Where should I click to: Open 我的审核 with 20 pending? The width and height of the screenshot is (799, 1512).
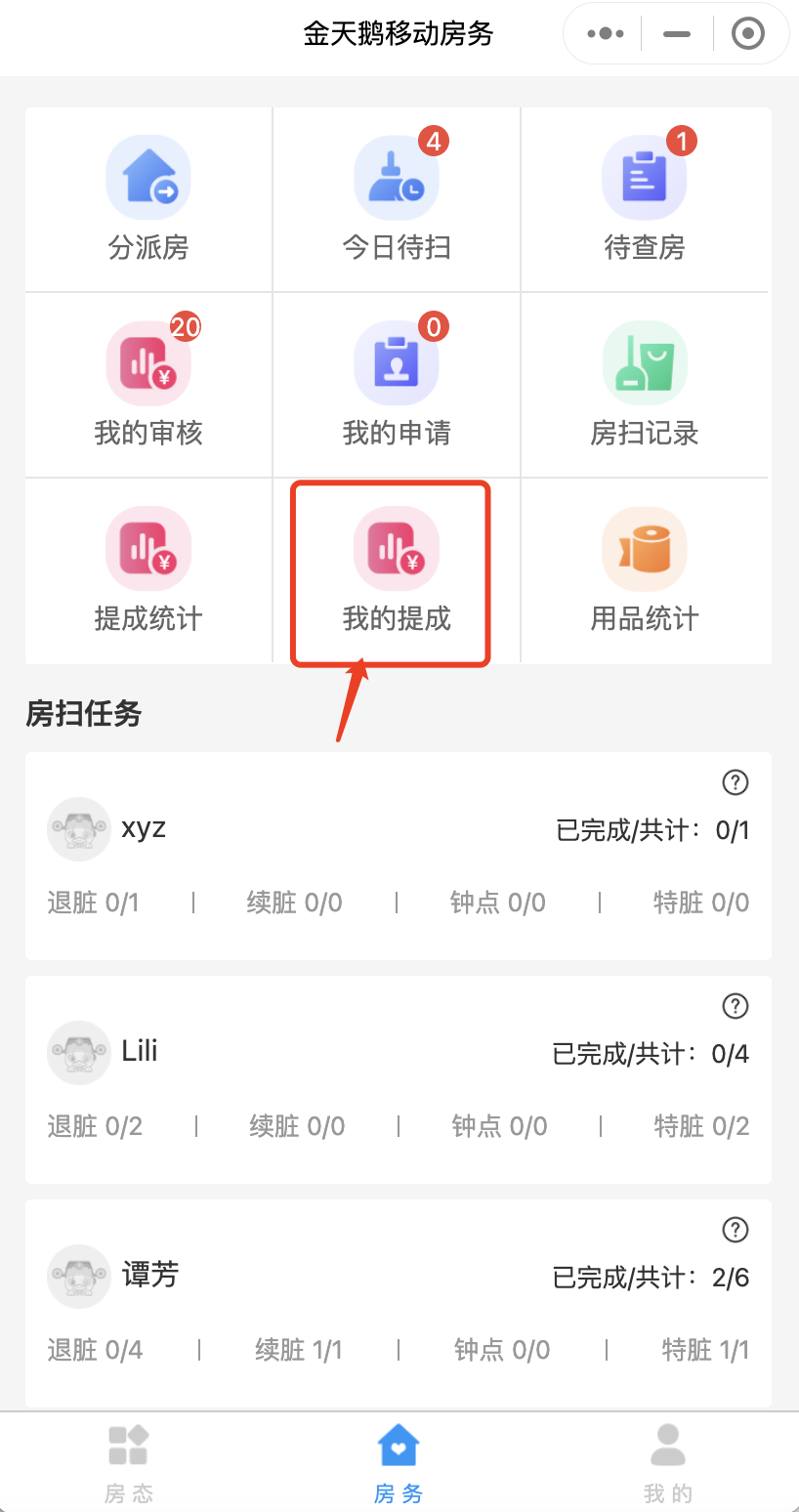(x=148, y=386)
